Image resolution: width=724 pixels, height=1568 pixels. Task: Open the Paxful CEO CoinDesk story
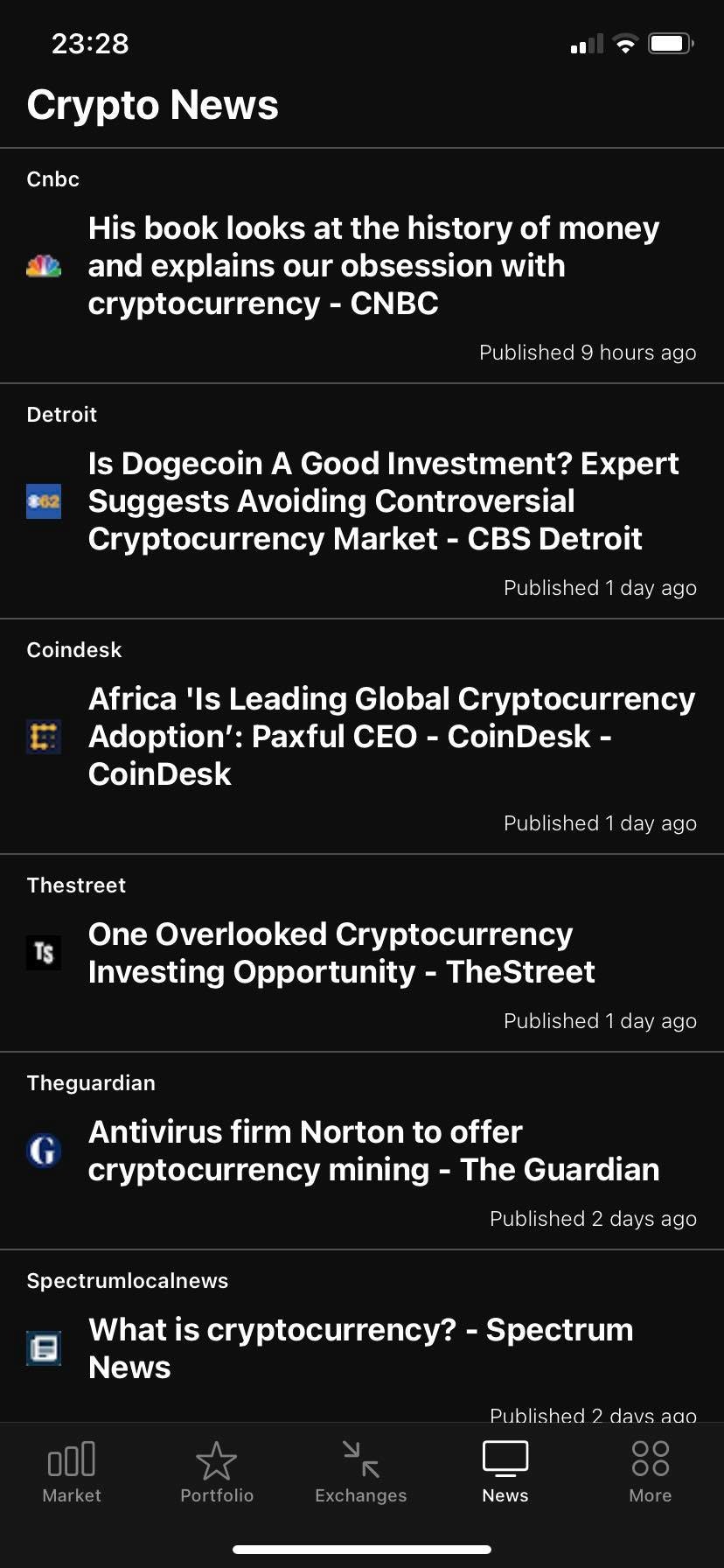[x=390, y=737]
